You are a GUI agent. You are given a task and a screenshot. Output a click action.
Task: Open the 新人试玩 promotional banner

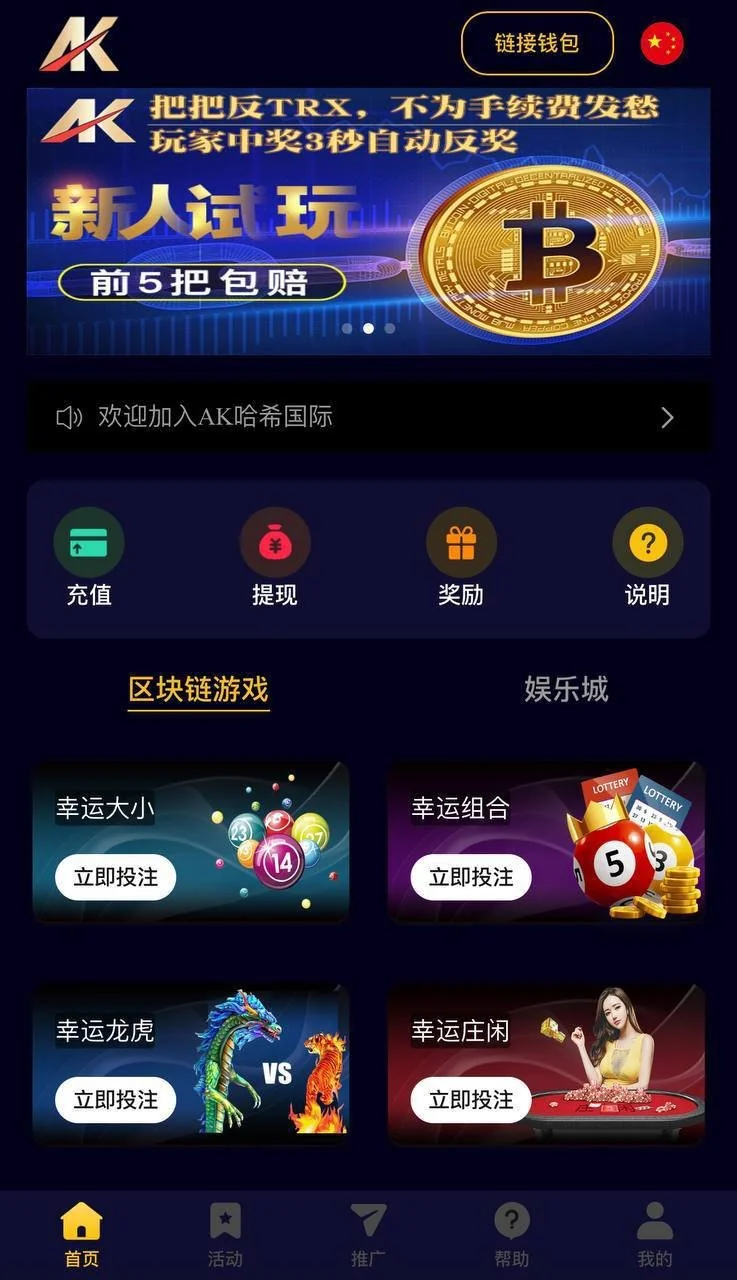click(x=368, y=220)
